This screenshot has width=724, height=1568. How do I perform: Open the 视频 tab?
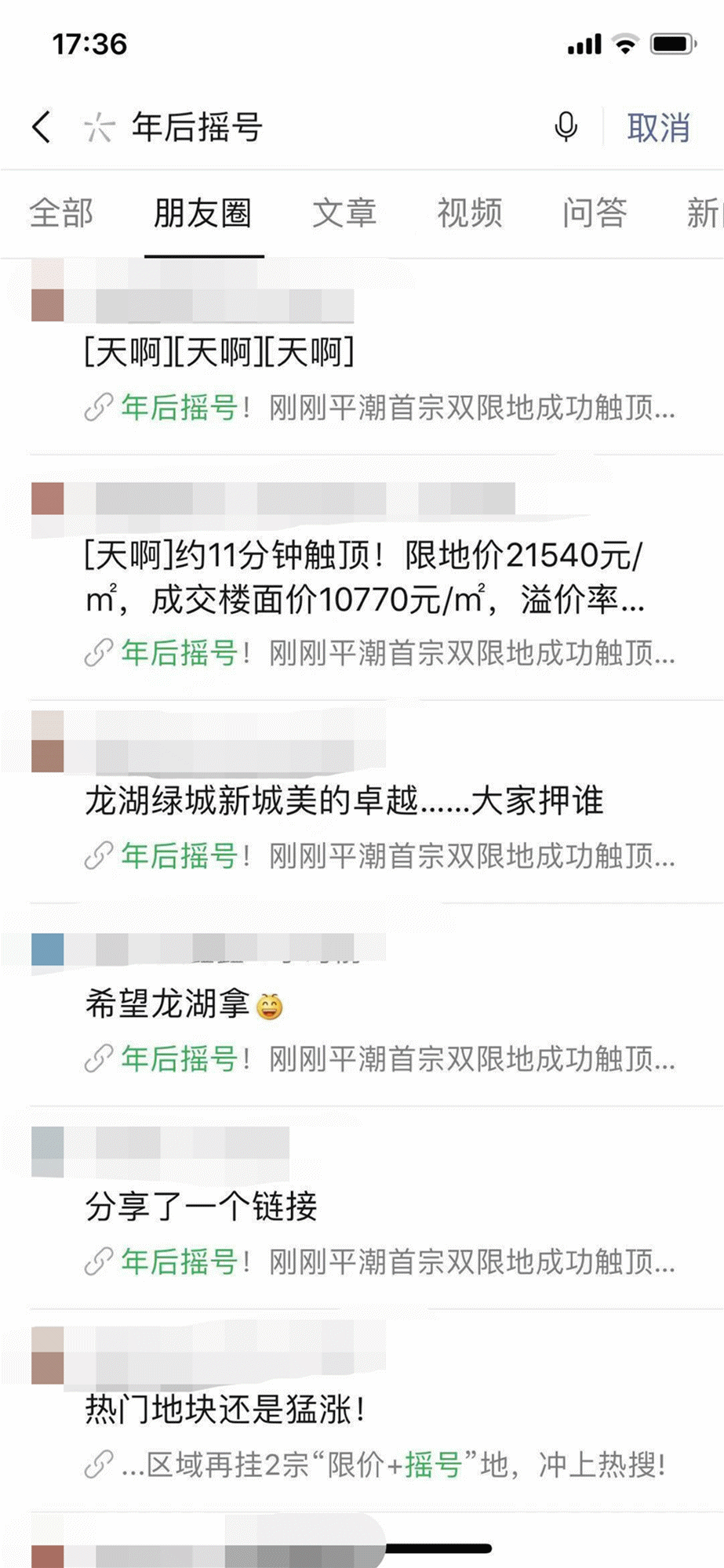click(469, 212)
